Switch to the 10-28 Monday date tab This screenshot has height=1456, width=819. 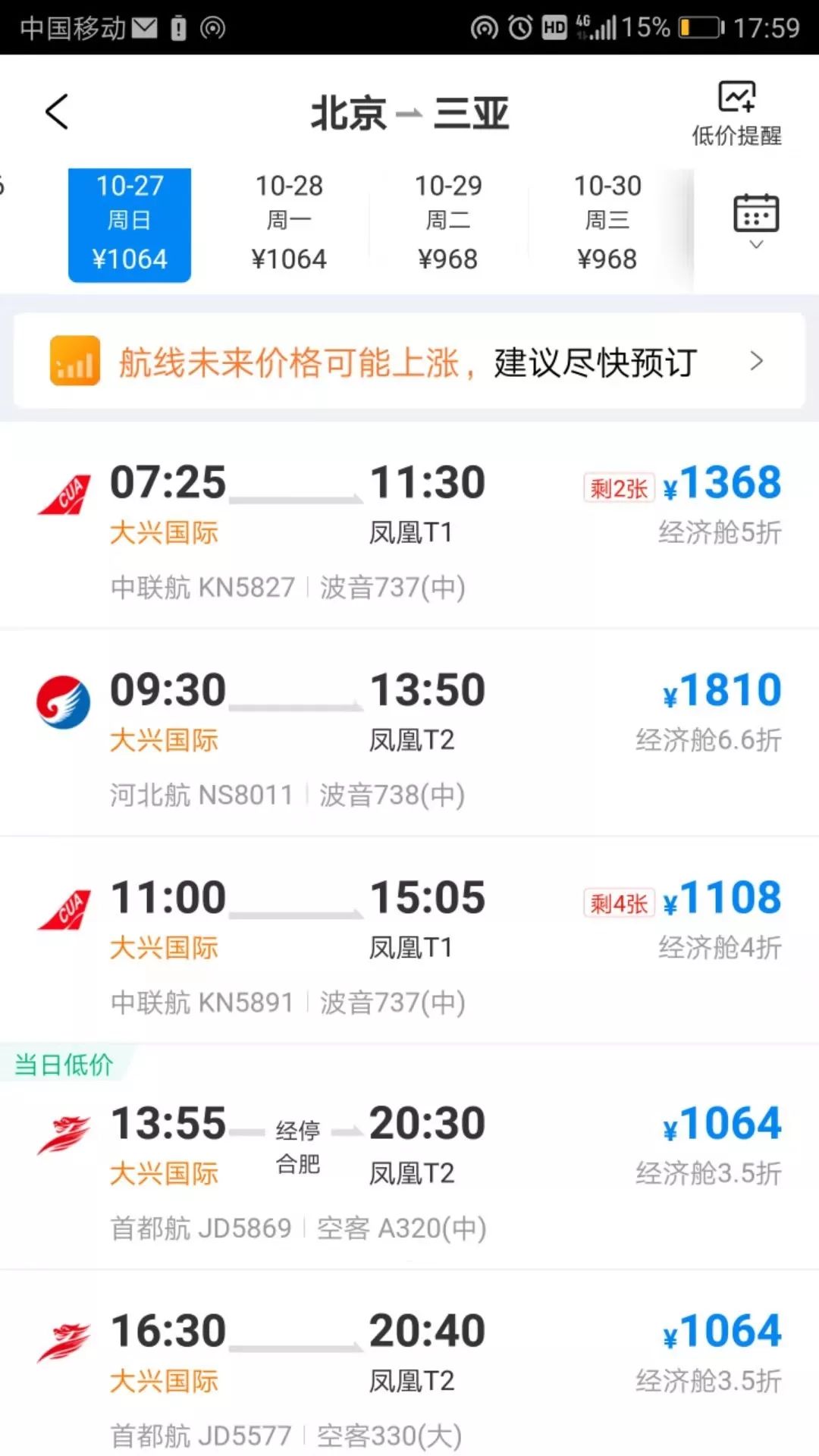click(x=289, y=224)
